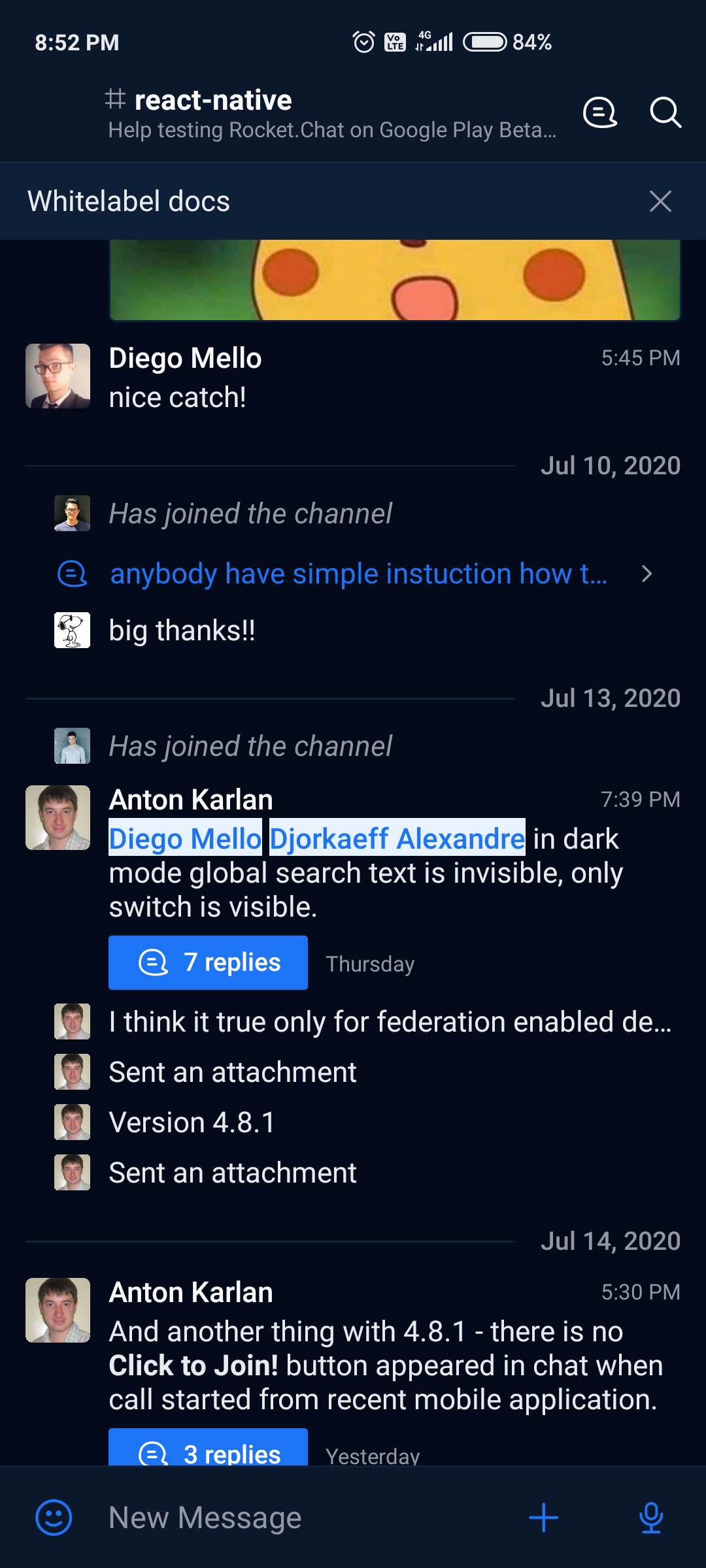View the 7 replies thread

click(x=208, y=962)
